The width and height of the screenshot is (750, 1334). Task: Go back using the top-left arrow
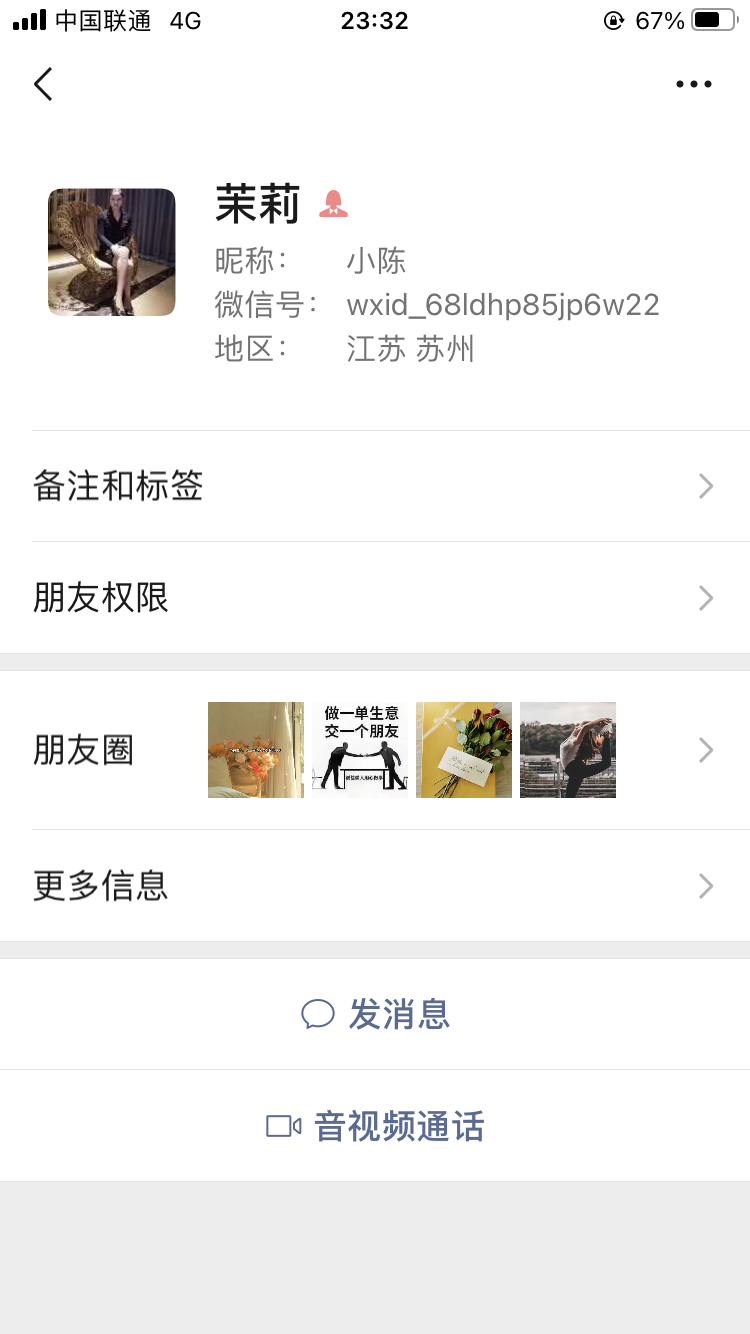(x=43, y=84)
